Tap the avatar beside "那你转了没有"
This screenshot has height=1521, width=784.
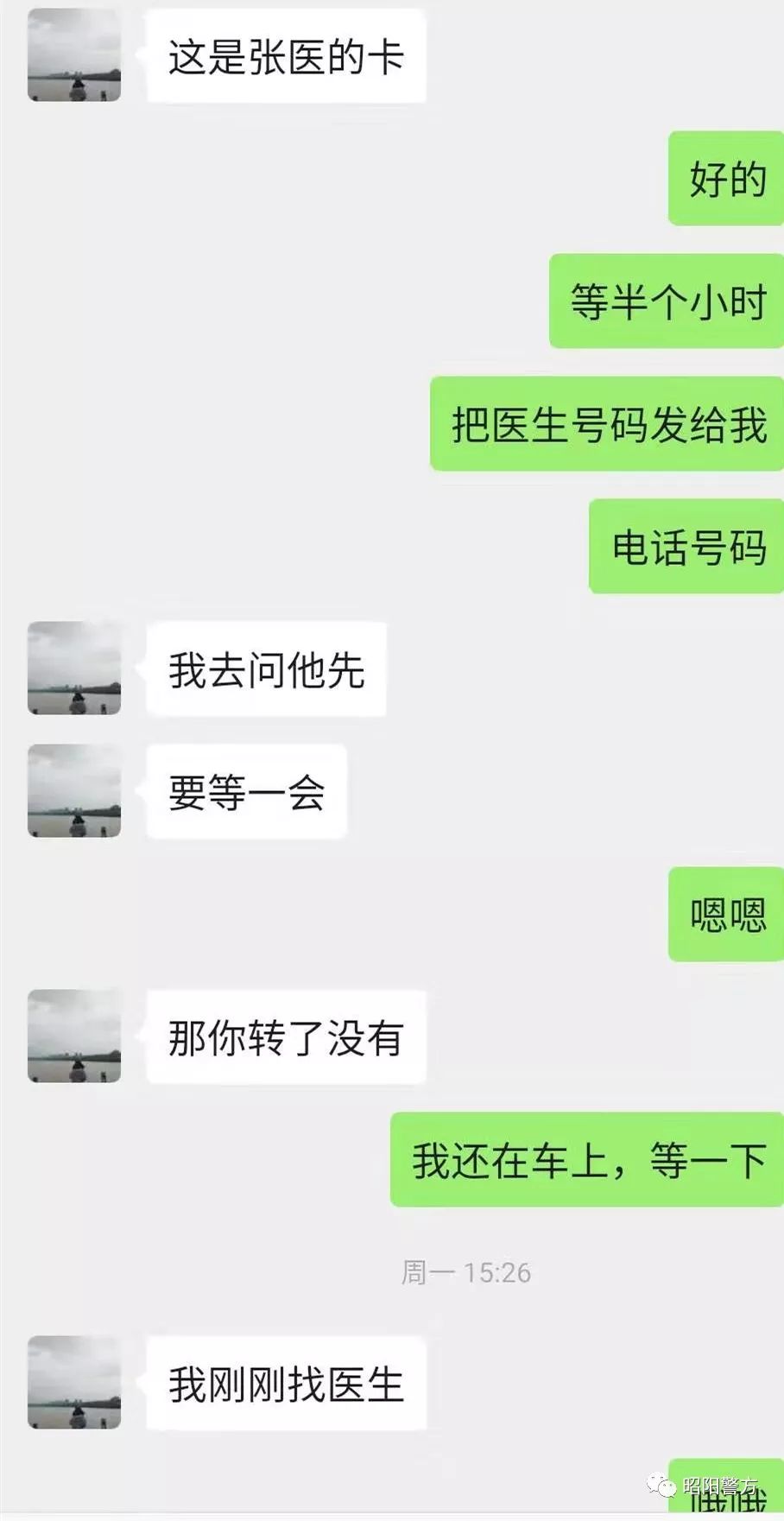click(74, 1036)
